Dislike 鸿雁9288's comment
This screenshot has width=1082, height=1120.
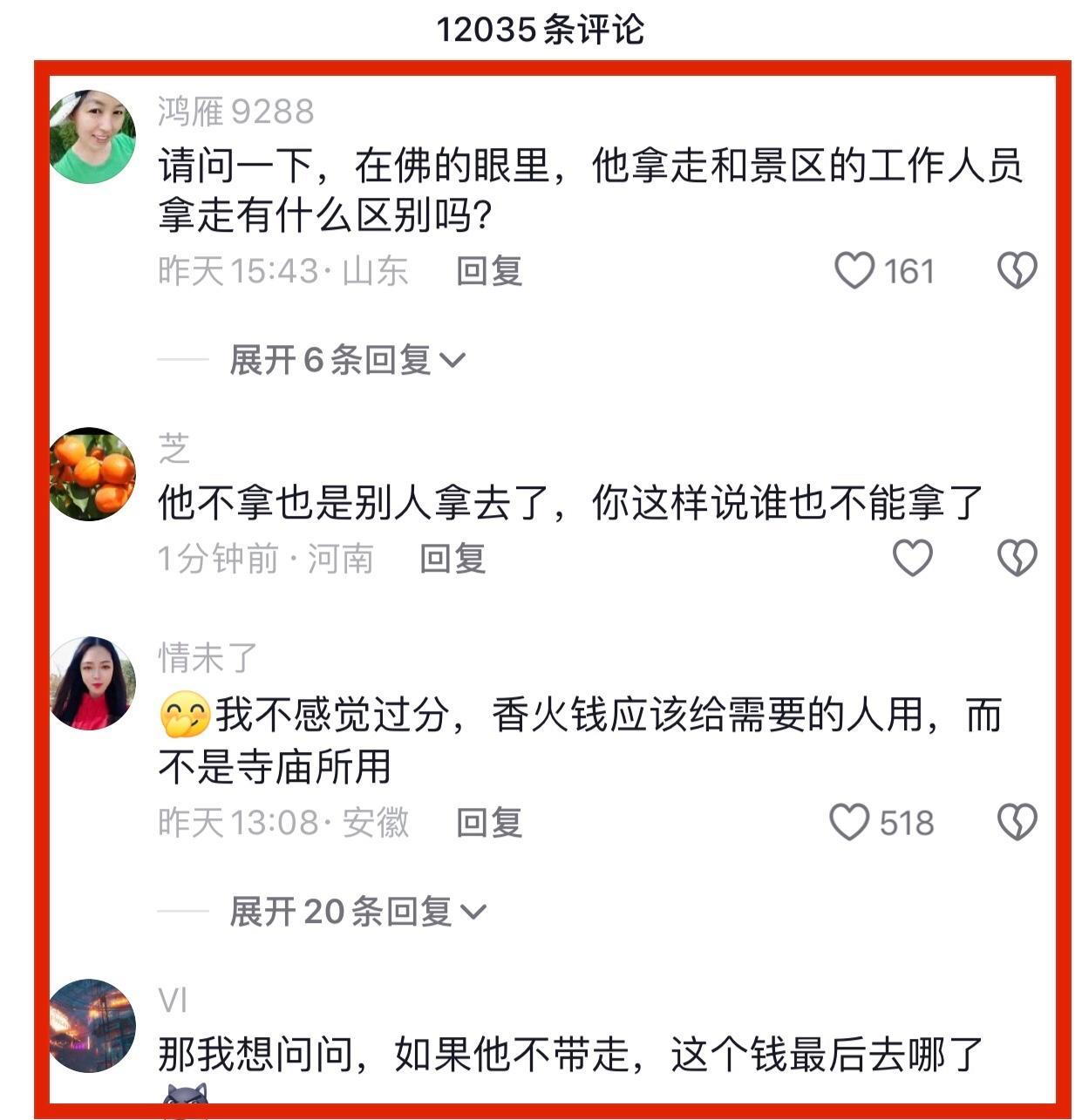tap(1017, 270)
